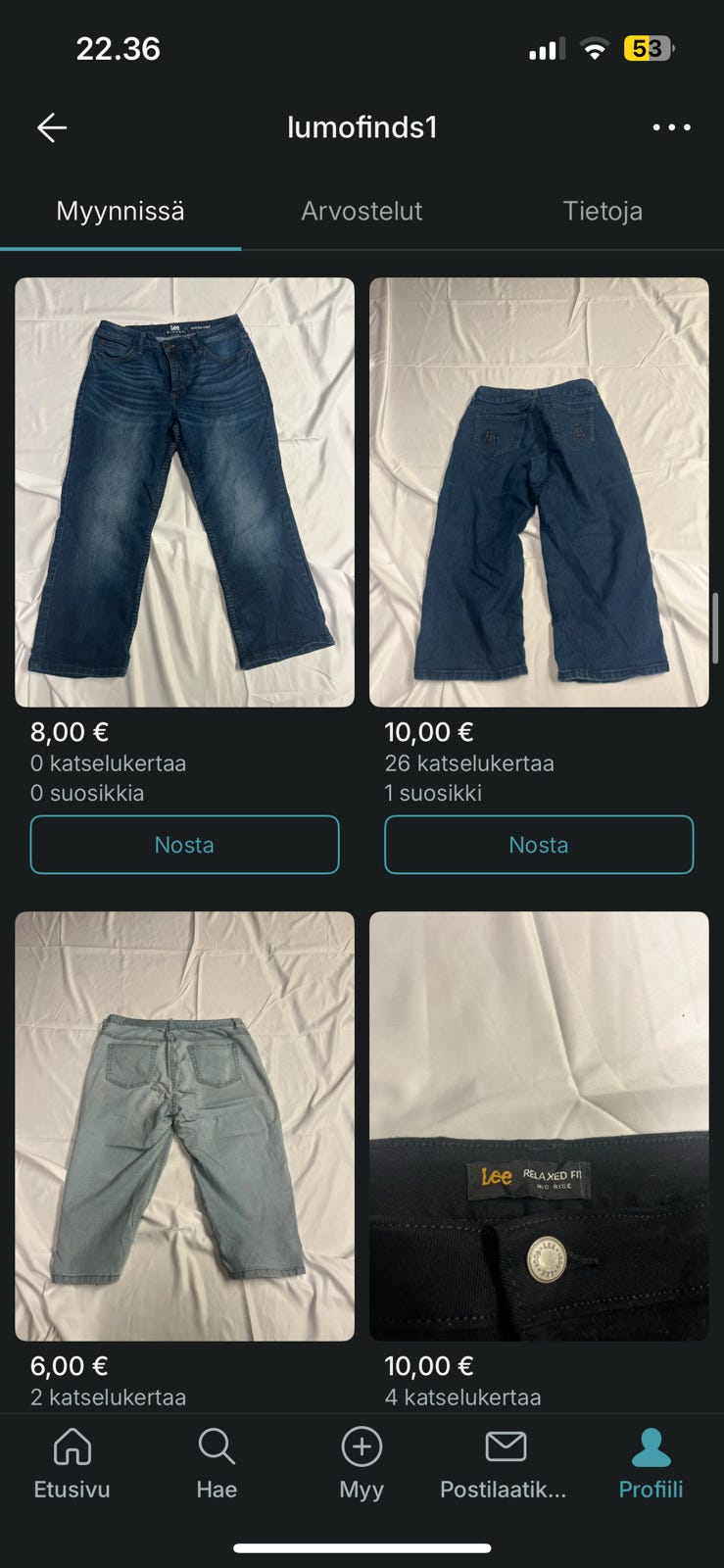Open the 6,00 € light denim shorts listing
Viewport: 724px width, 1568px height.
coord(184,1126)
